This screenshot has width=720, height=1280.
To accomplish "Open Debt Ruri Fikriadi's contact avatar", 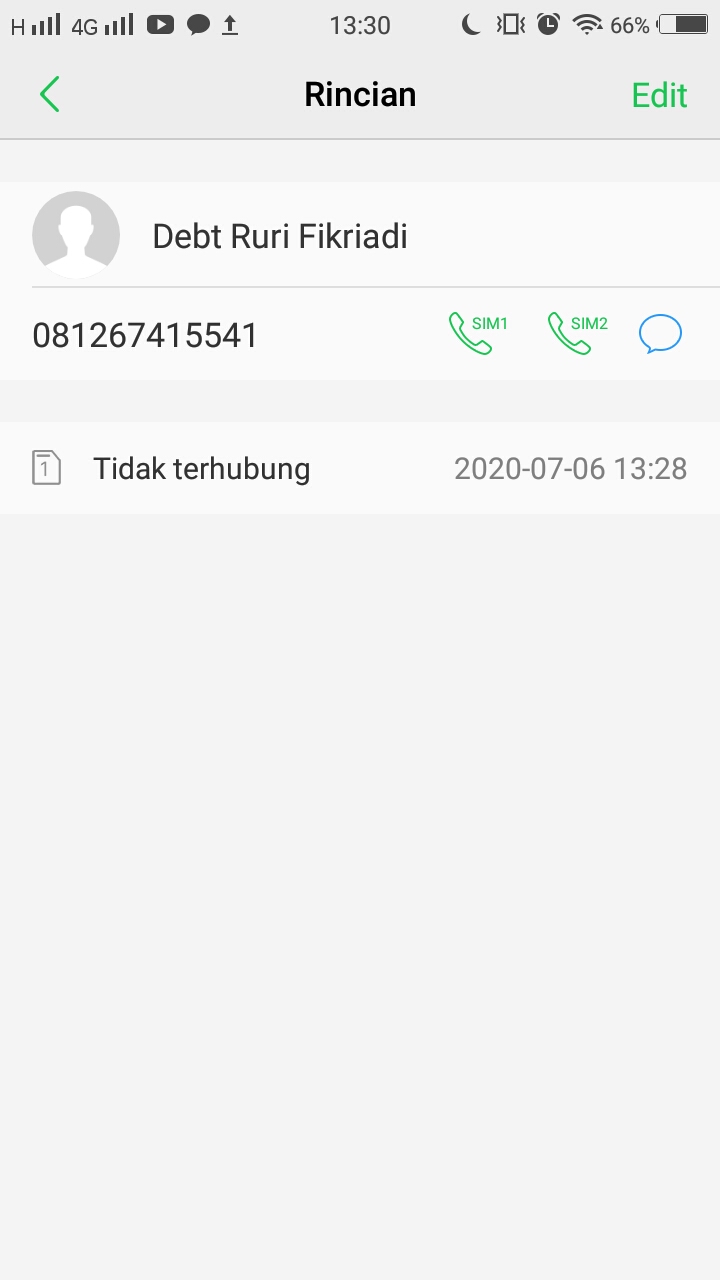I will (76, 235).
